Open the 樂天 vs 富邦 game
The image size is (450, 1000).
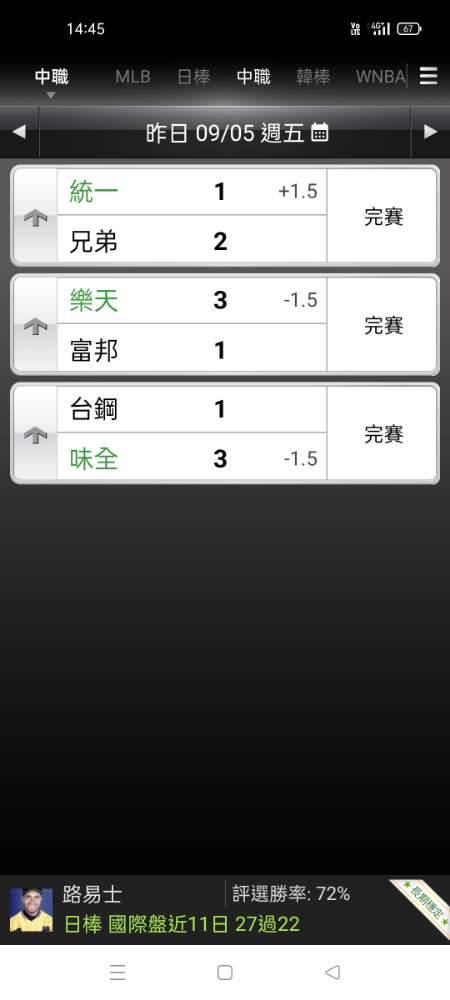224,325
